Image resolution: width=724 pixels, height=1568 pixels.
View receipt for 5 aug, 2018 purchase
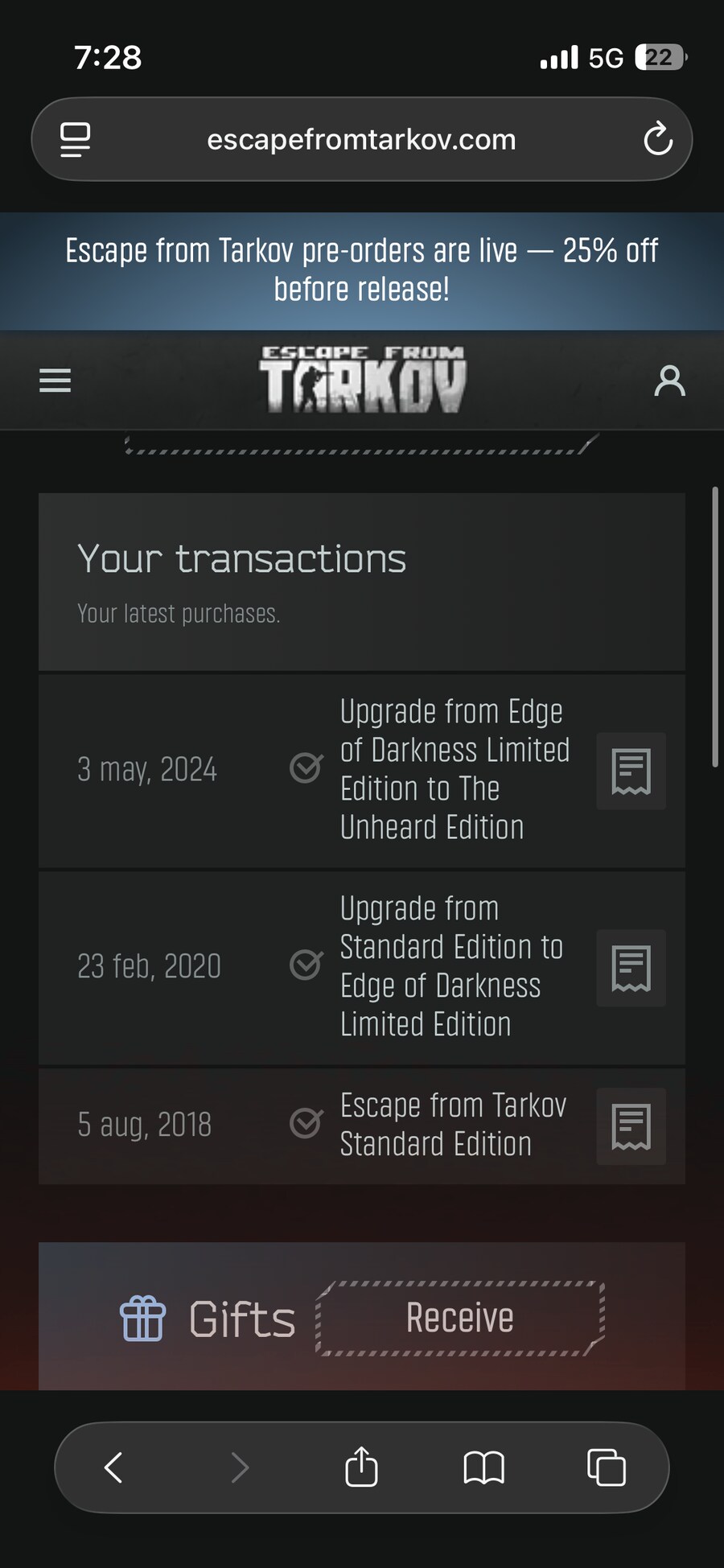tap(631, 1126)
